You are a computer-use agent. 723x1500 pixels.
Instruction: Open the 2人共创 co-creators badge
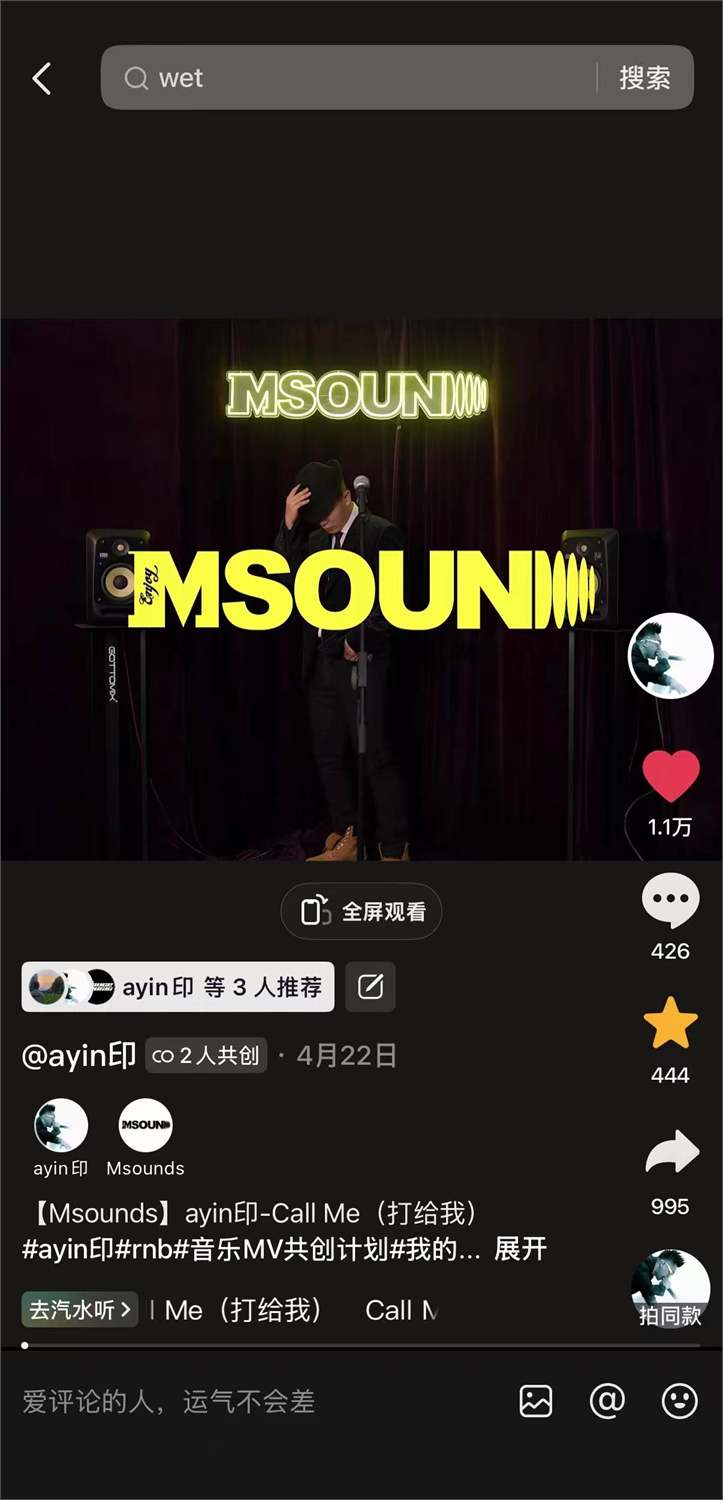pyautogui.click(x=207, y=1055)
